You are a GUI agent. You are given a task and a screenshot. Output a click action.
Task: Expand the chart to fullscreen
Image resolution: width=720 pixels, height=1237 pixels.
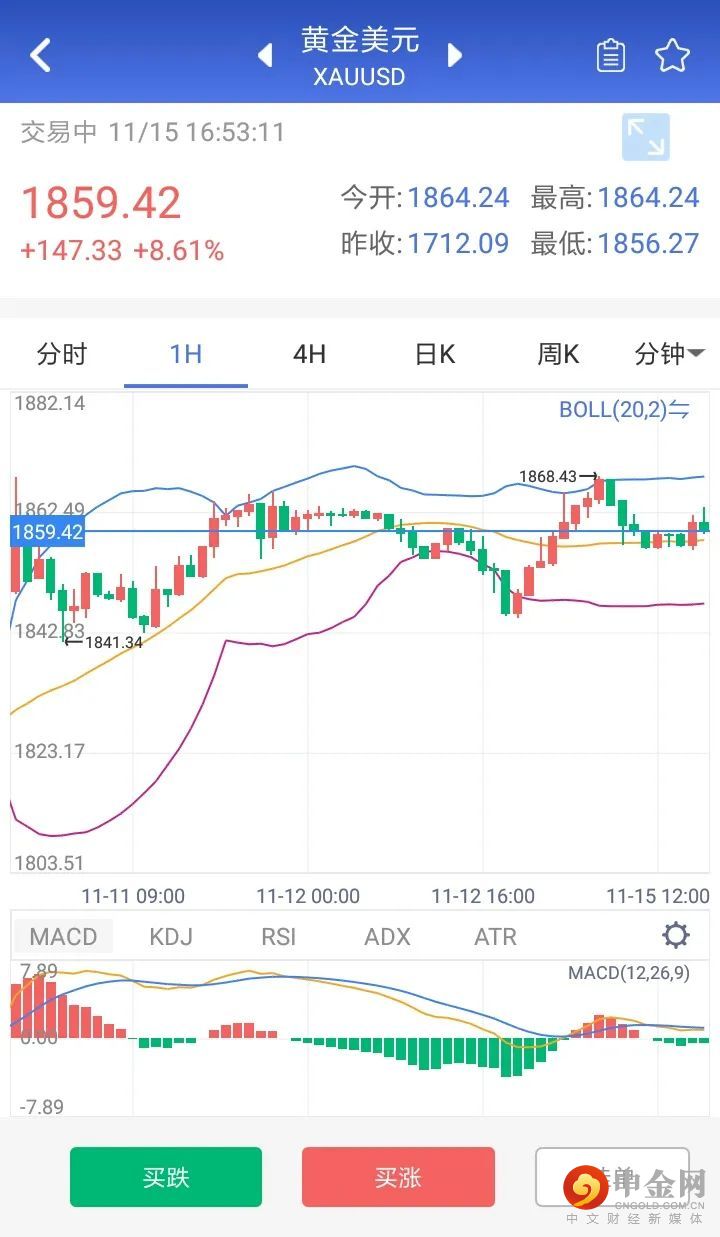click(645, 137)
